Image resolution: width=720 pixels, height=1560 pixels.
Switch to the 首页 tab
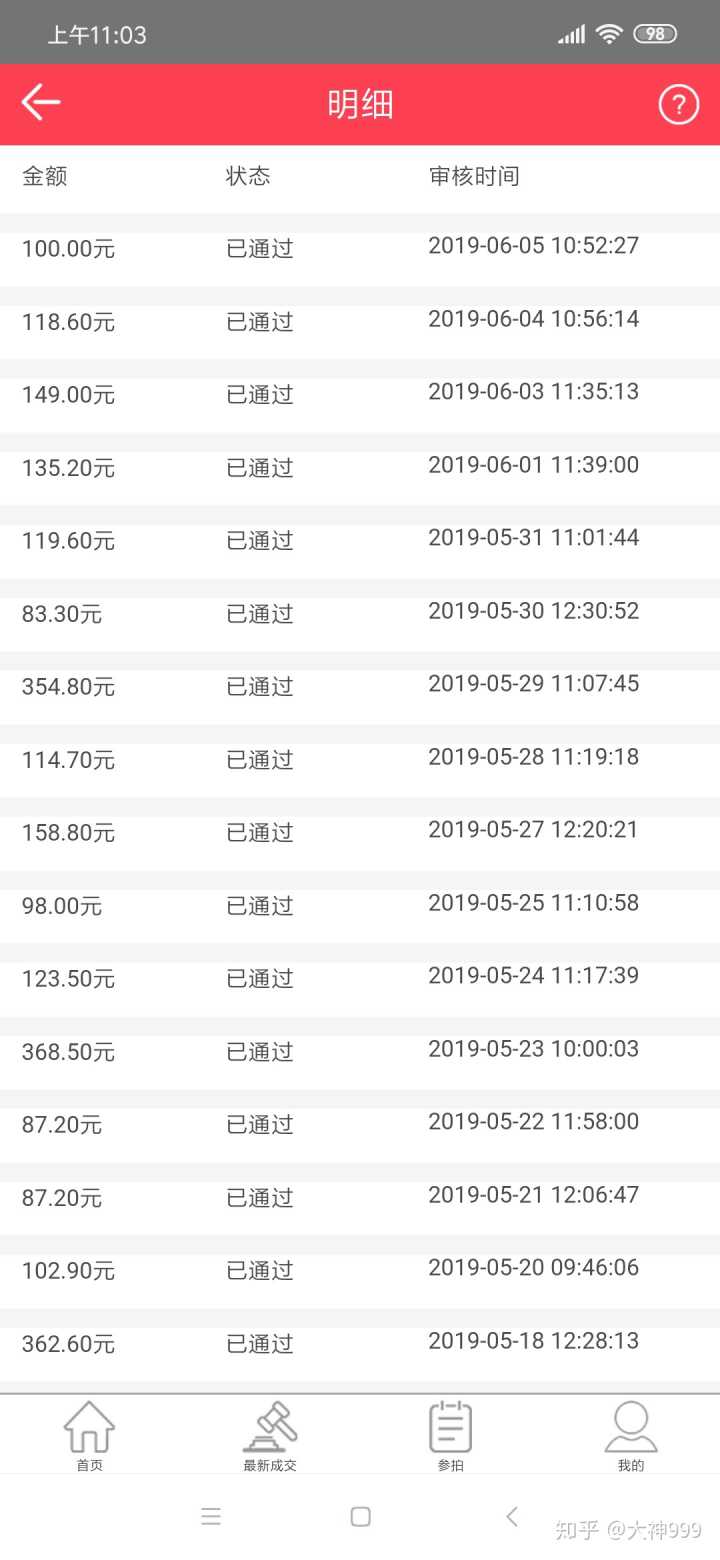(x=90, y=1436)
